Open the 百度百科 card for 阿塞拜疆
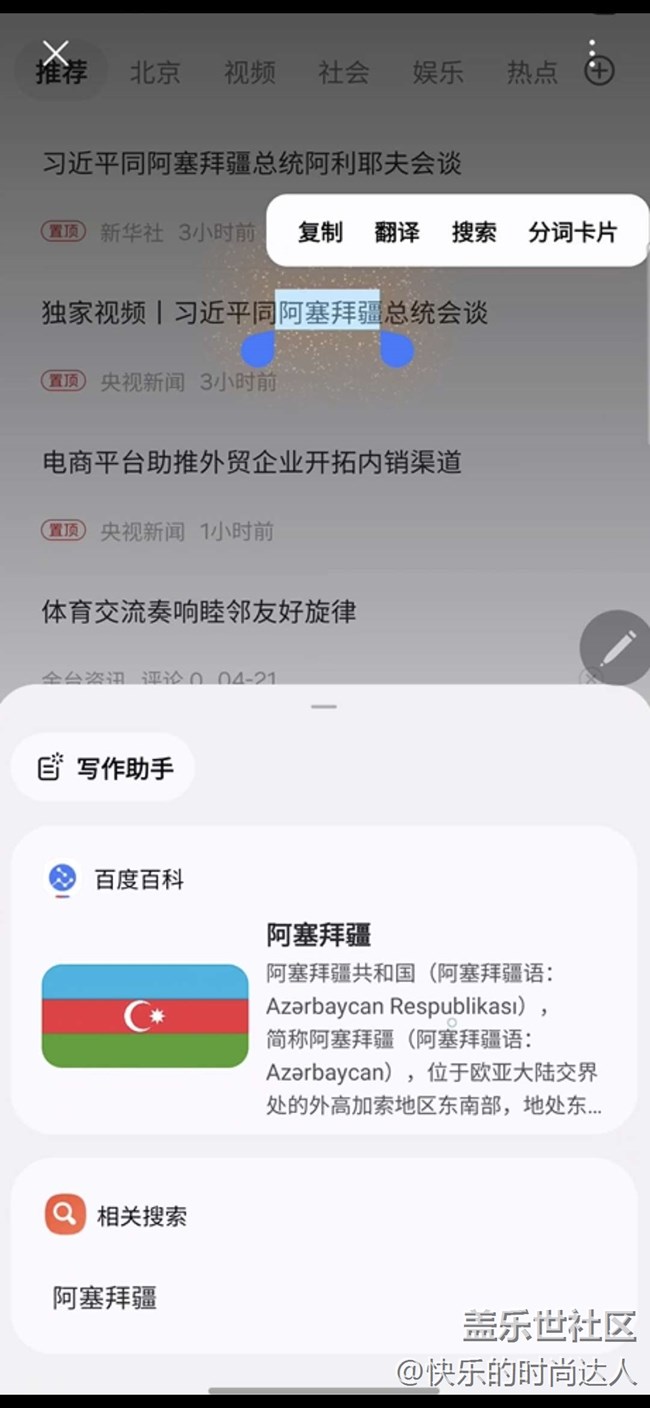 [324, 980]
